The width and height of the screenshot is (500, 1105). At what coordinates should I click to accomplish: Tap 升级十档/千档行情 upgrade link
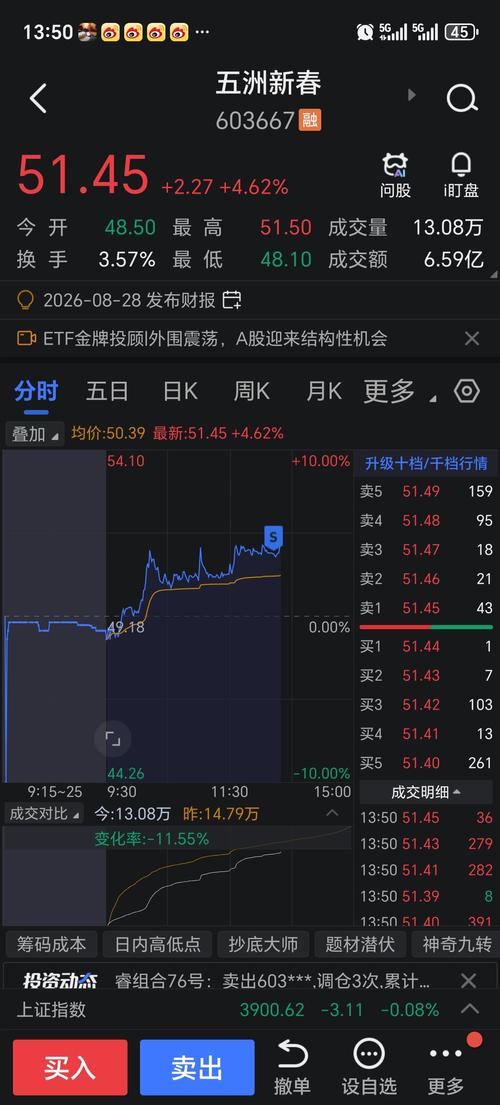coord(426,464)
